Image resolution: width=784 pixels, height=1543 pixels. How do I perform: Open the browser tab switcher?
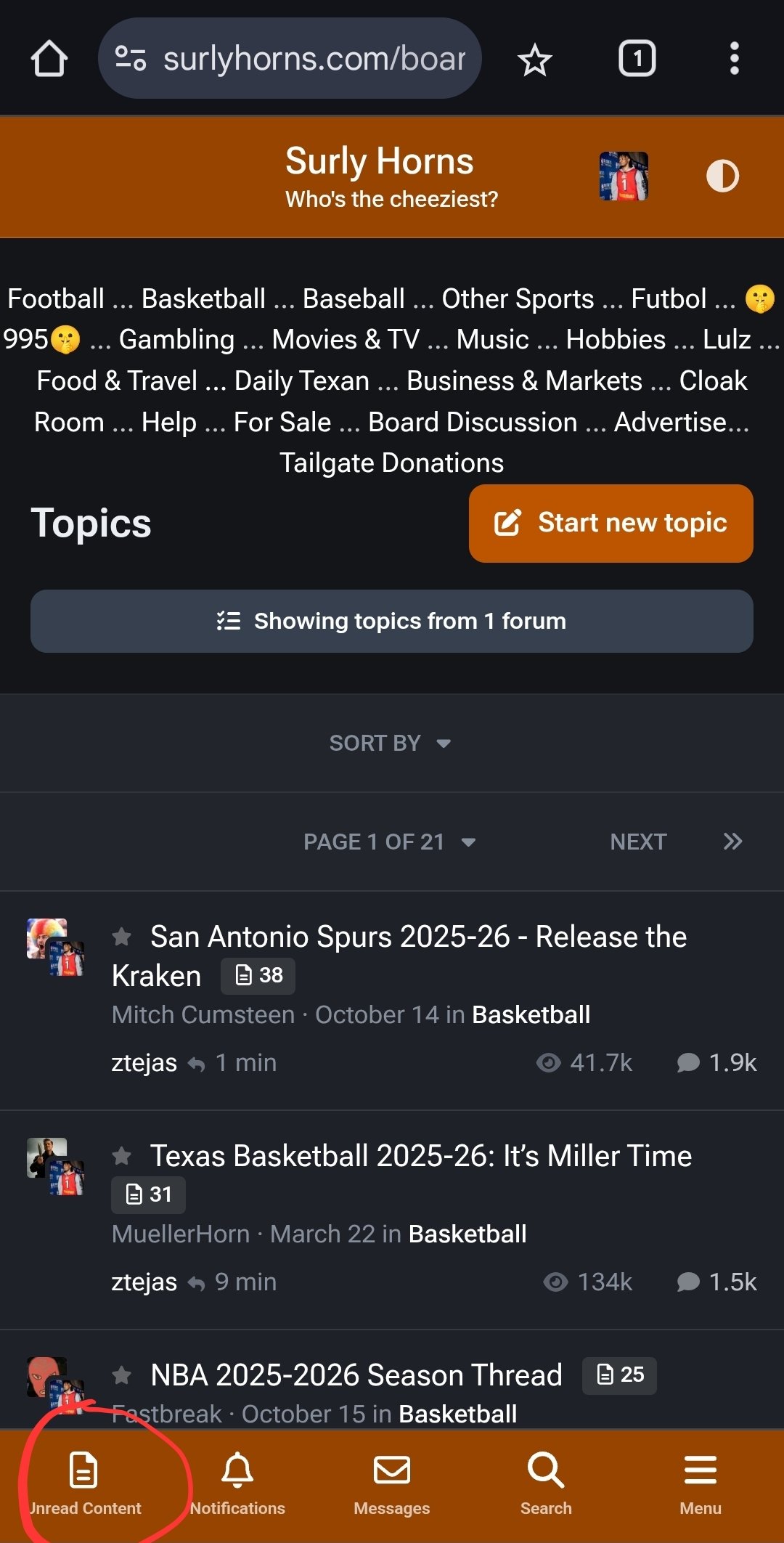(637, 59)
